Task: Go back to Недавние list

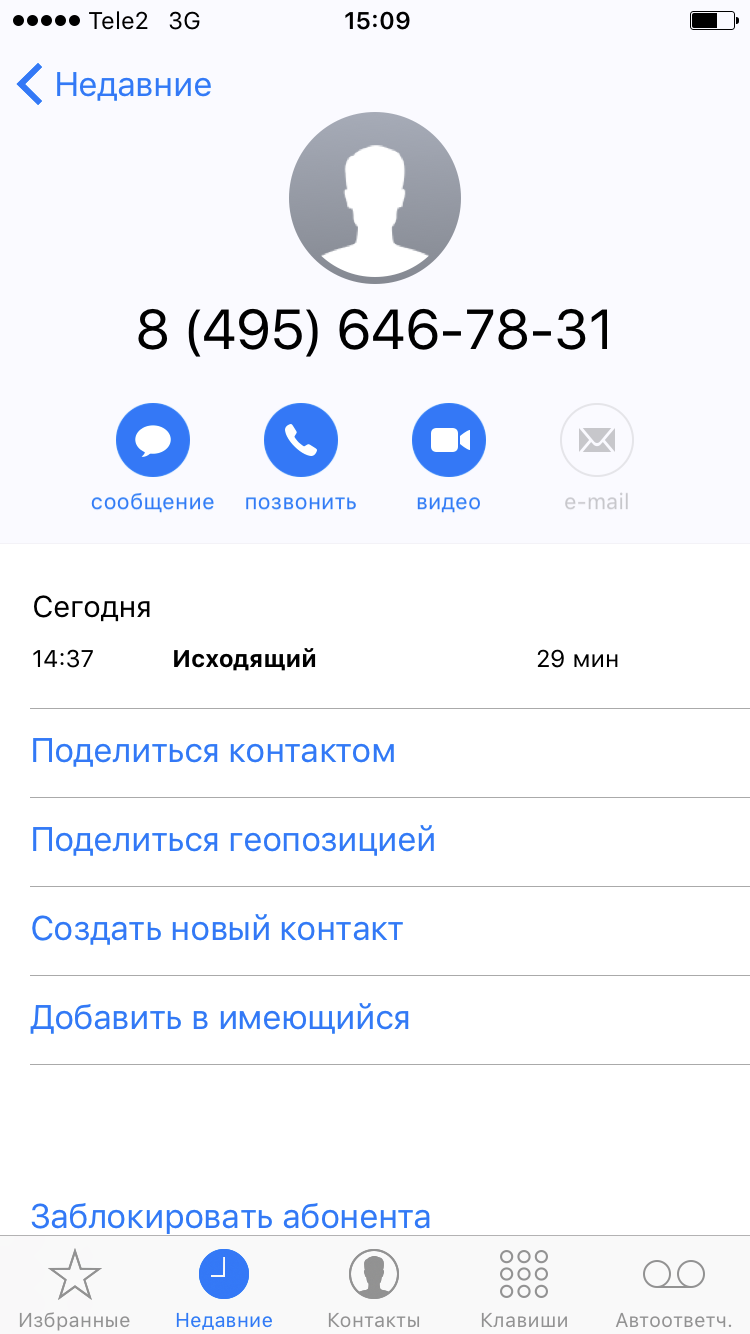Action: 114,85
